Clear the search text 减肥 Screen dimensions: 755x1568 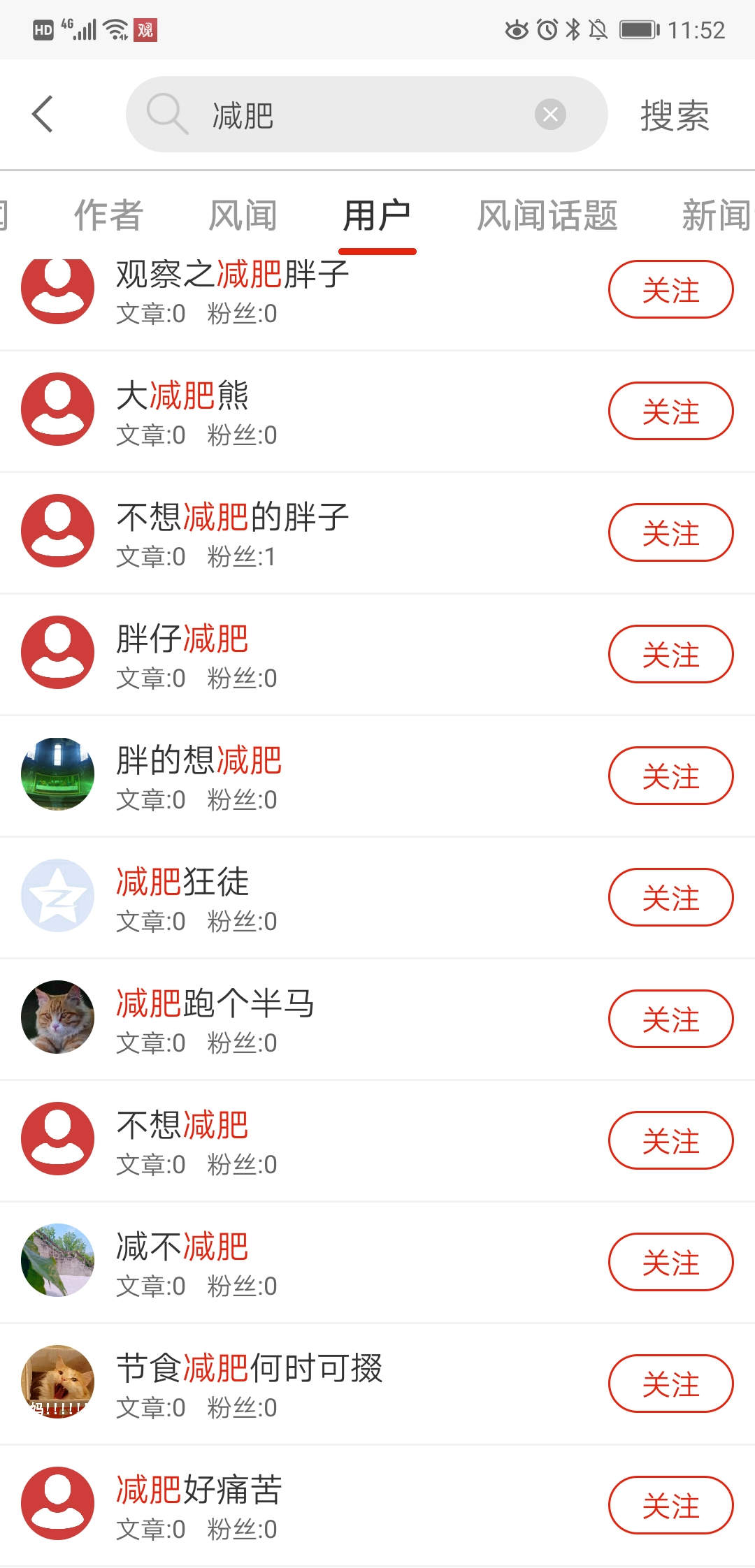click(550, 115)
